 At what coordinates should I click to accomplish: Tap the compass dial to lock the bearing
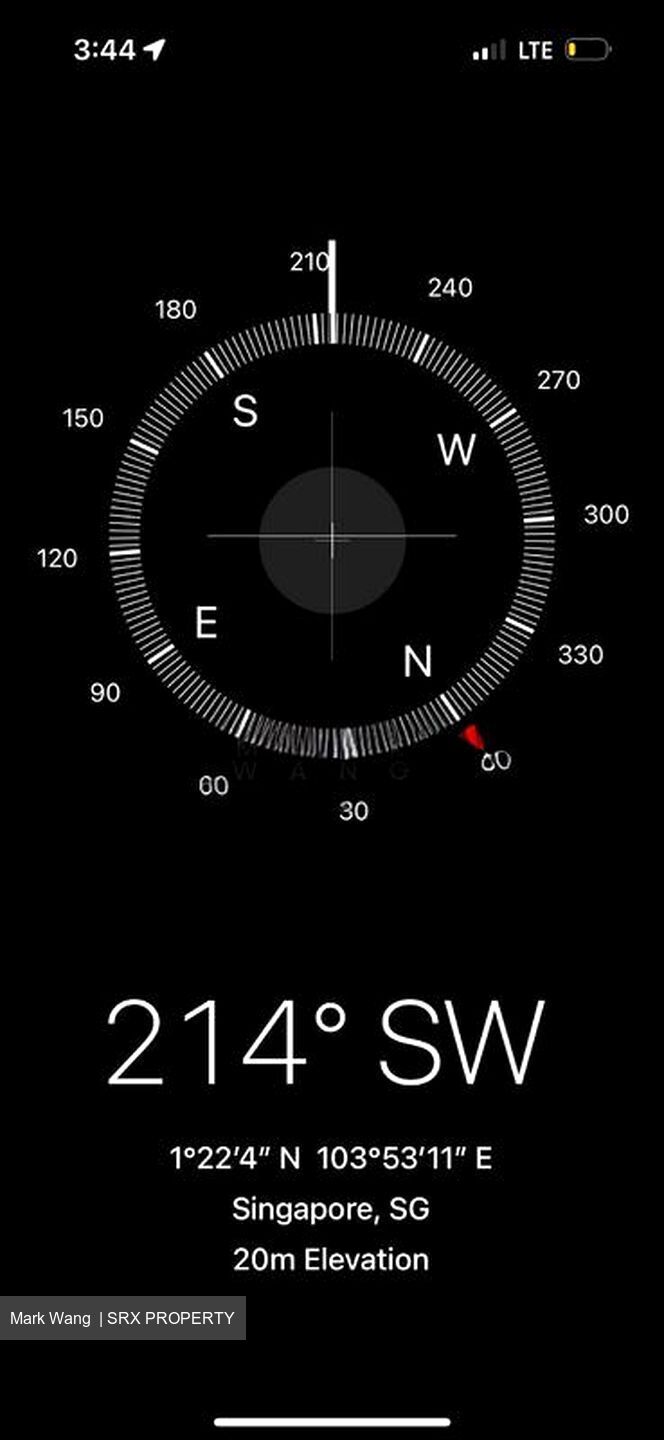[332, 538]
